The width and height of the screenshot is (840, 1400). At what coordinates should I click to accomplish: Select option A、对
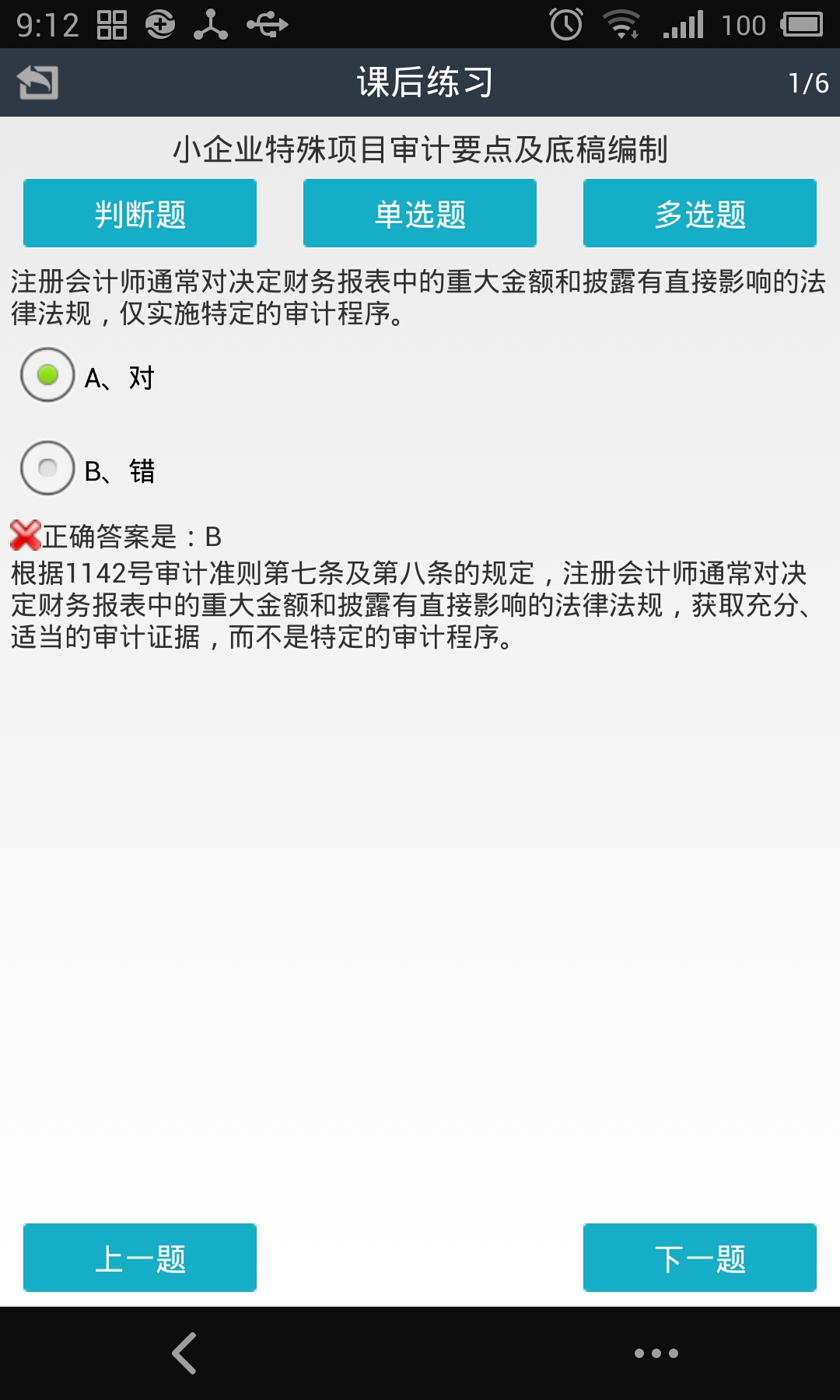pos(48,376)
